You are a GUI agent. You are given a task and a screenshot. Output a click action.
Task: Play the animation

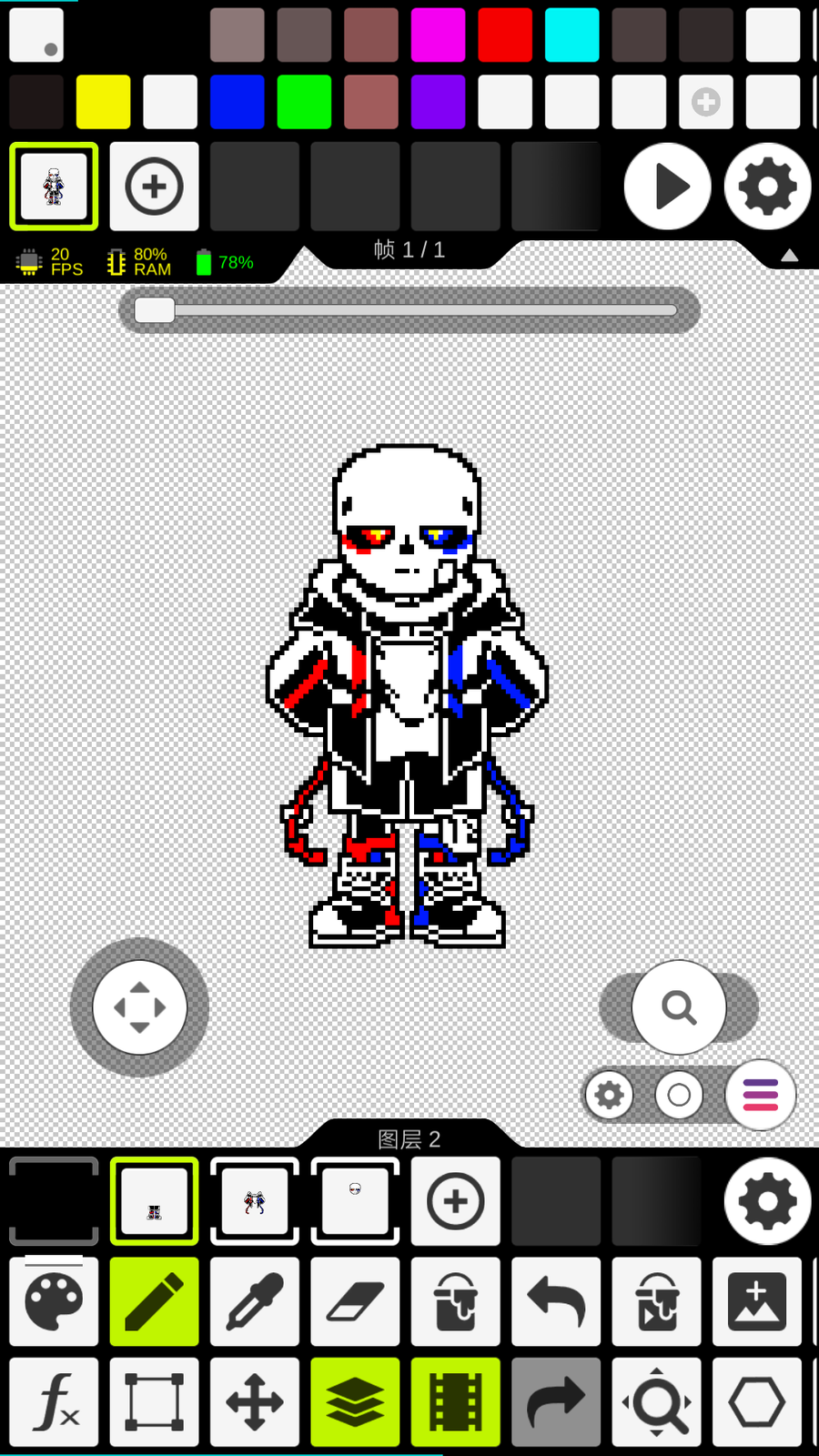pos(667,187)
